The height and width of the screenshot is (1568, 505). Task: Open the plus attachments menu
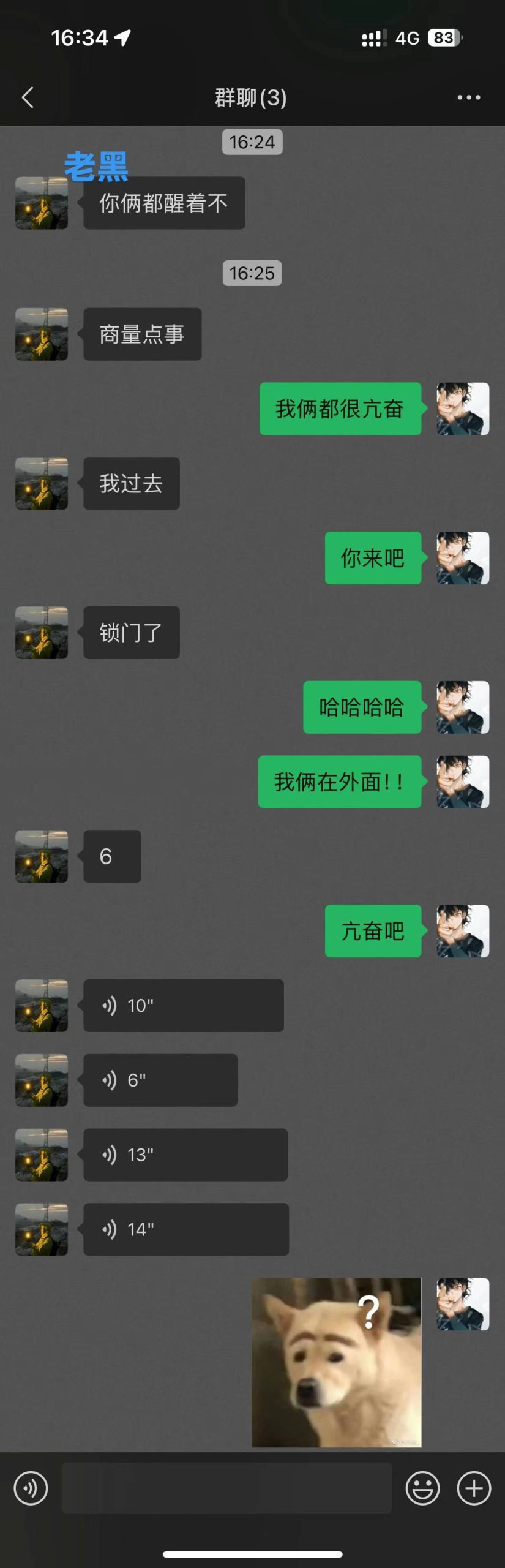[x=474, y=1488]
